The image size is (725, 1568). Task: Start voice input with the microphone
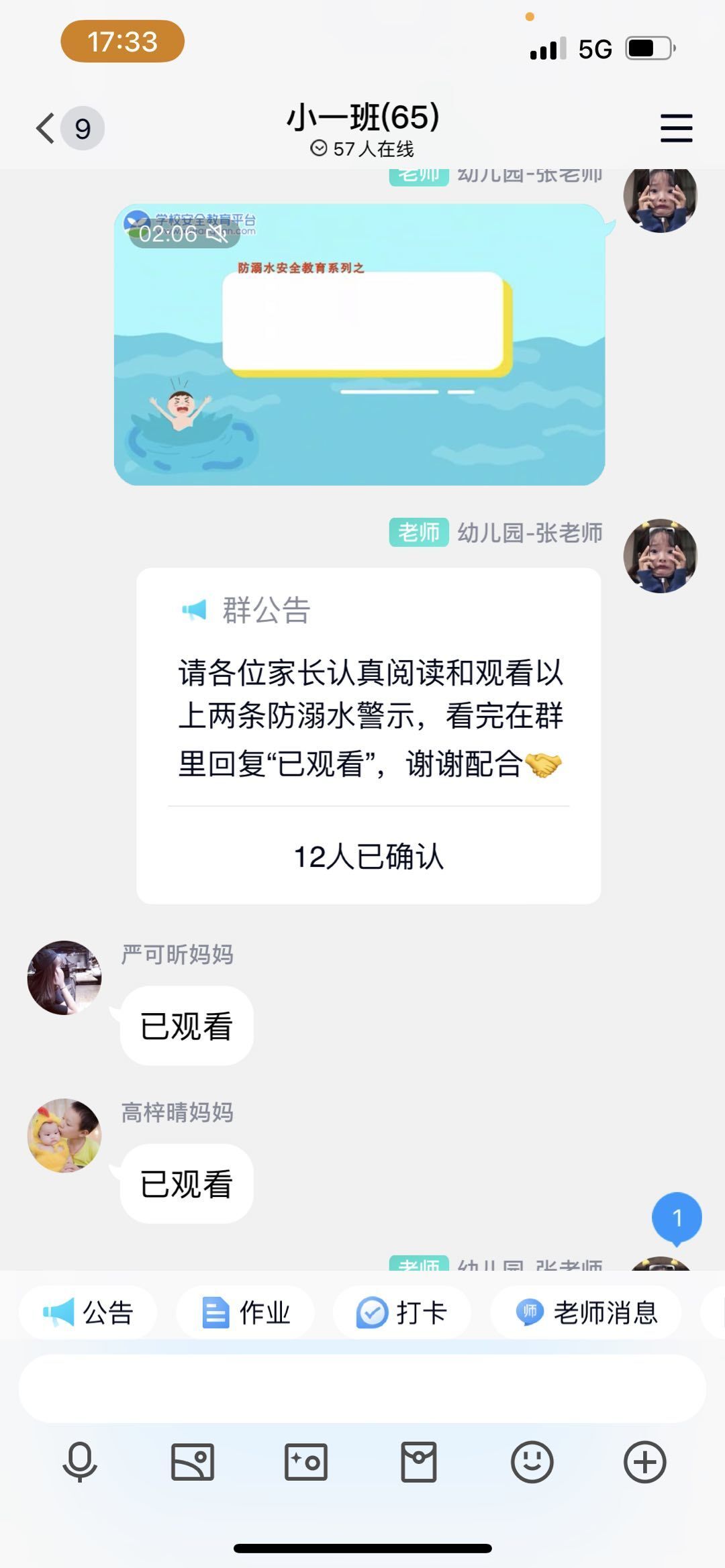coord(80,1461)
